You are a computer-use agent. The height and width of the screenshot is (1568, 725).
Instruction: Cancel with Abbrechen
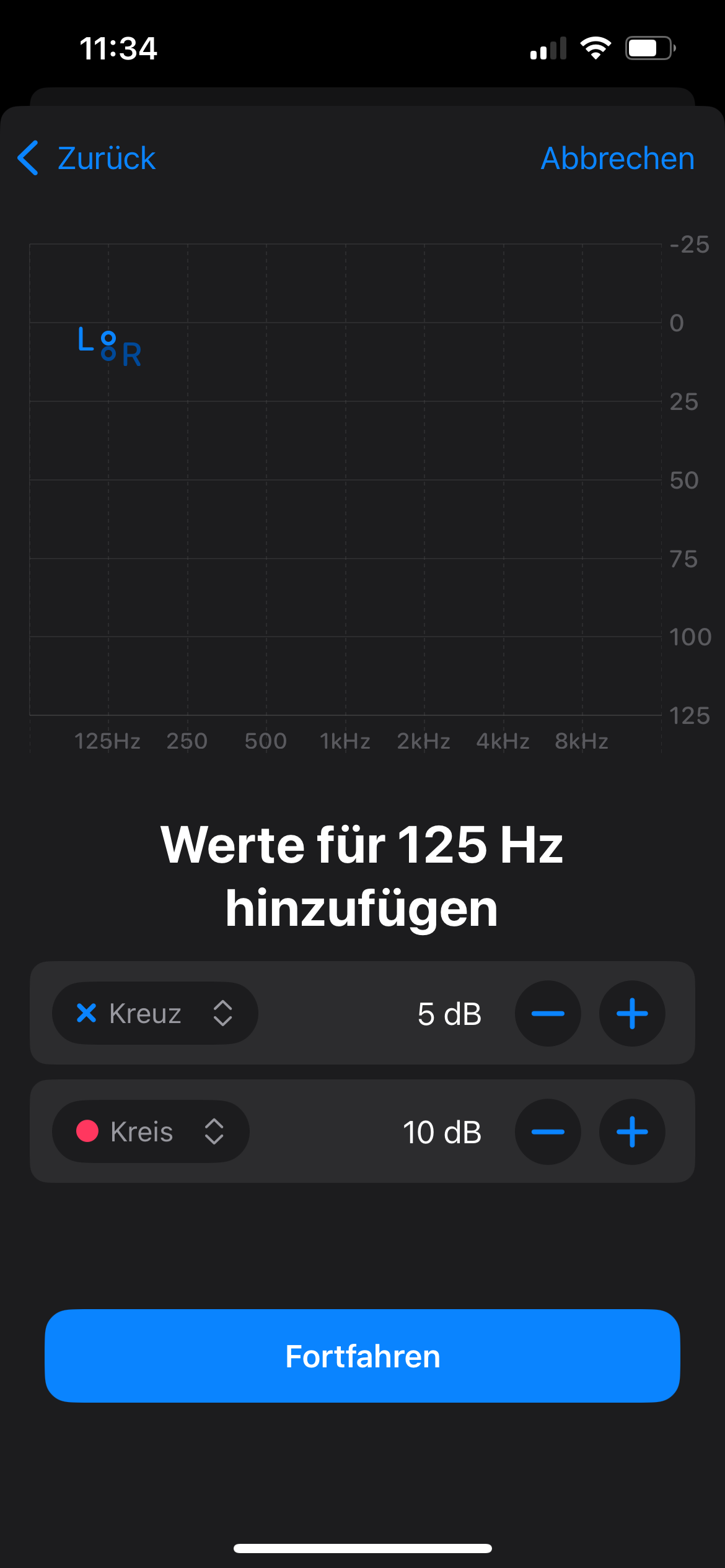click(x=617, y=159)
